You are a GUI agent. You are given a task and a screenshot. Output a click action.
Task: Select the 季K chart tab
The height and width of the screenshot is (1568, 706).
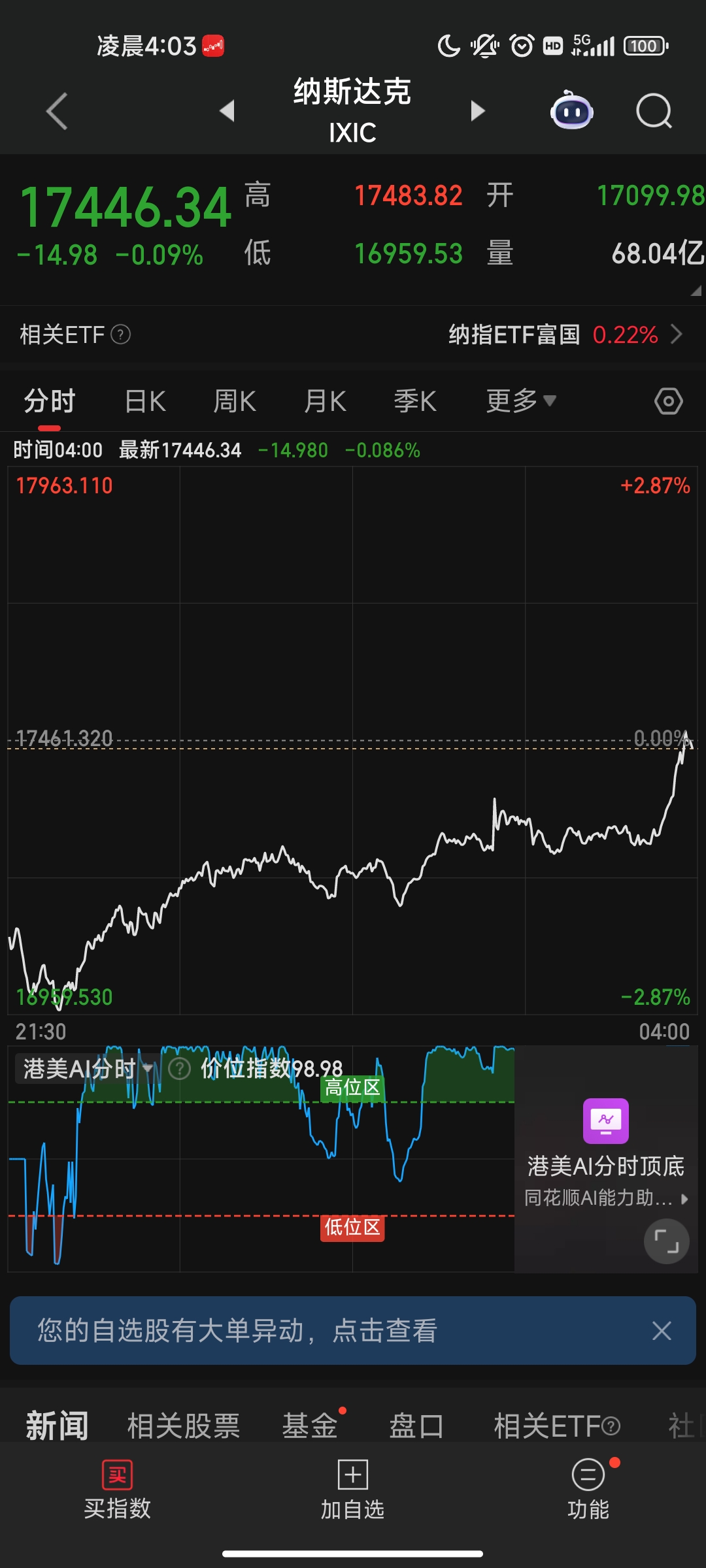pos(415,401)
